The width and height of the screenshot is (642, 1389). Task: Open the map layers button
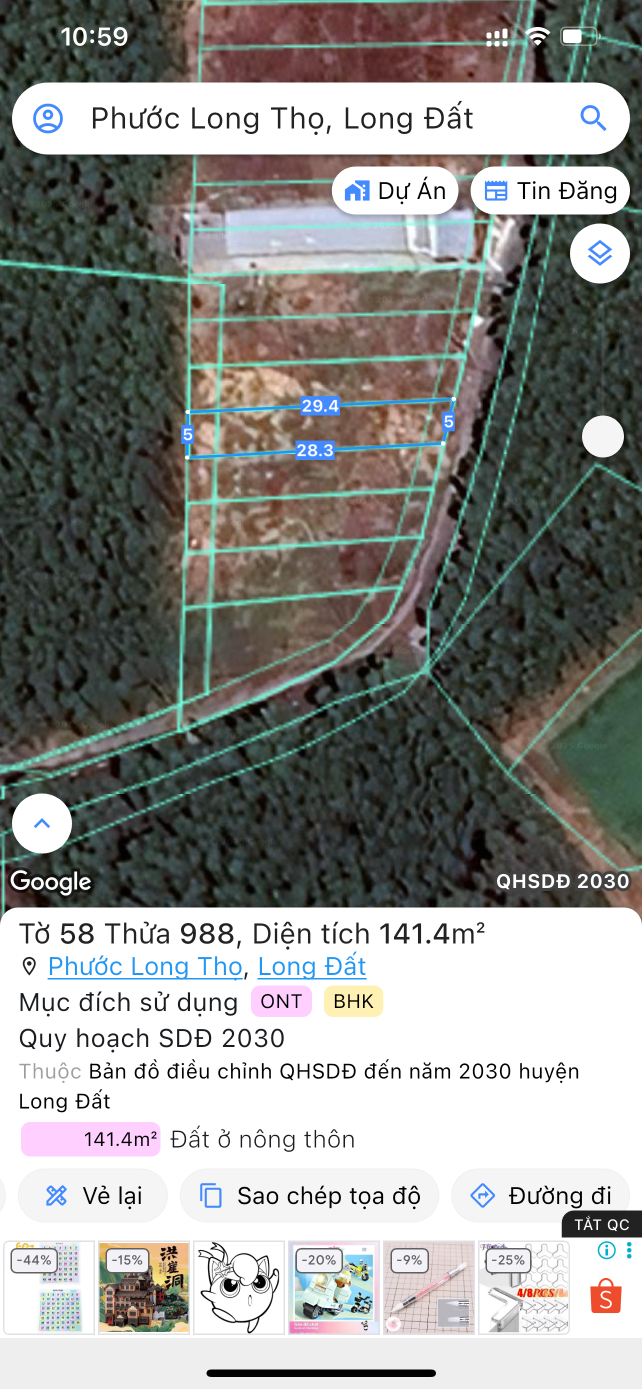point(599,254)
